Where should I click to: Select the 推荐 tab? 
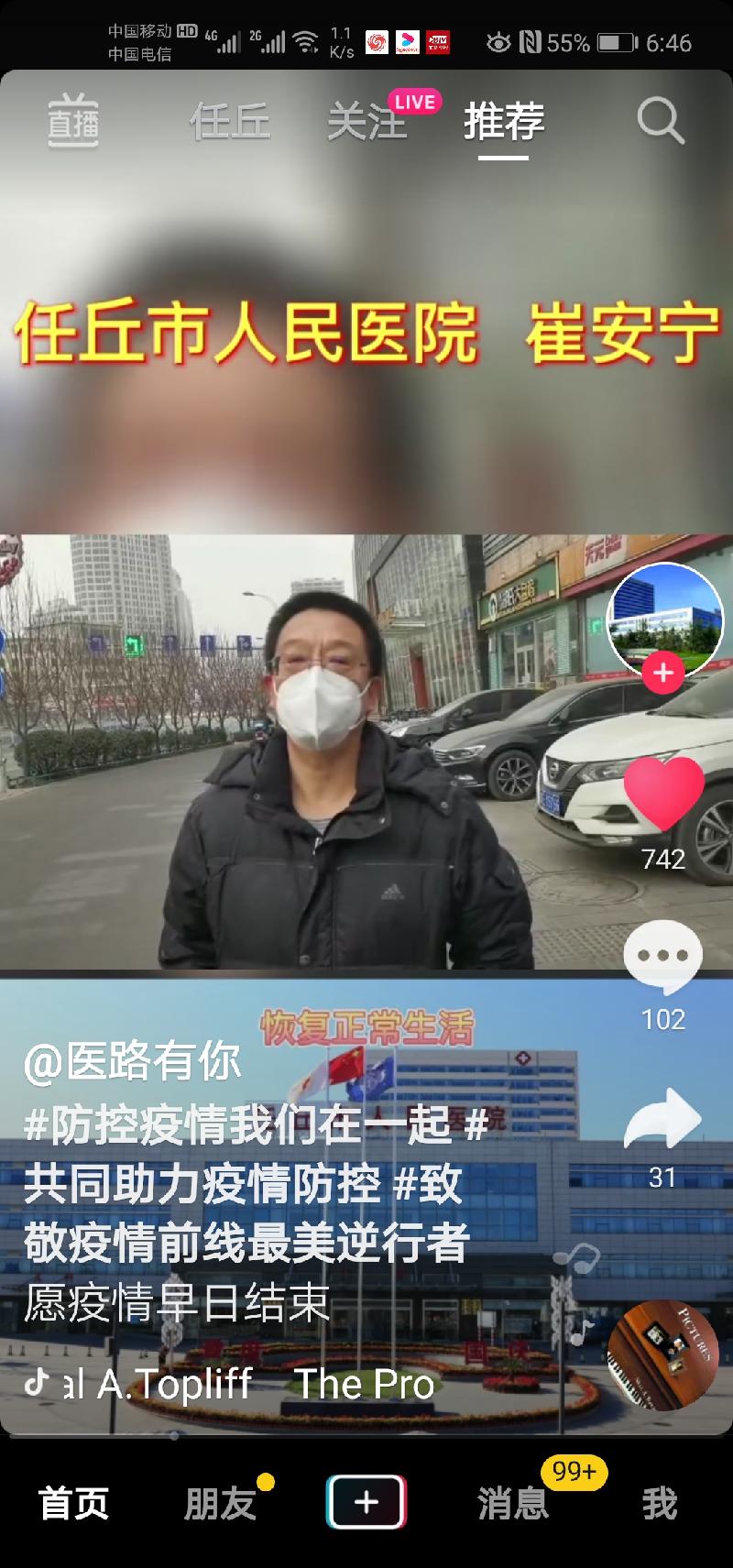coord(504,122)
